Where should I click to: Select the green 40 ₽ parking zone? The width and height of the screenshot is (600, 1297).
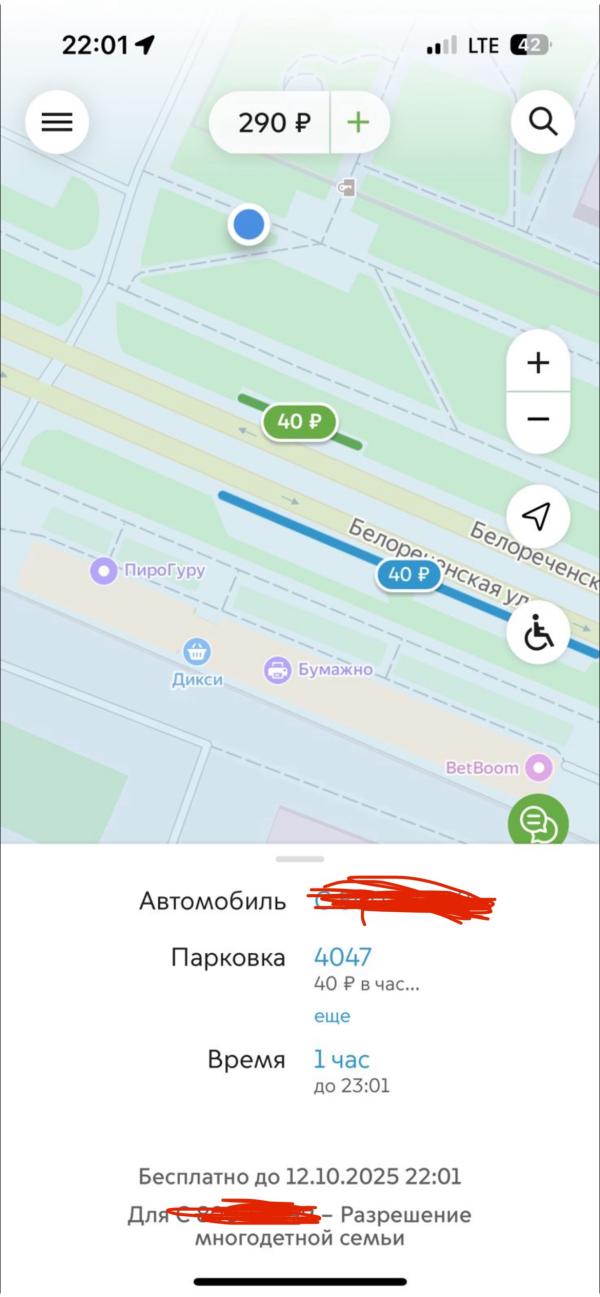click(x=298, y=422)
